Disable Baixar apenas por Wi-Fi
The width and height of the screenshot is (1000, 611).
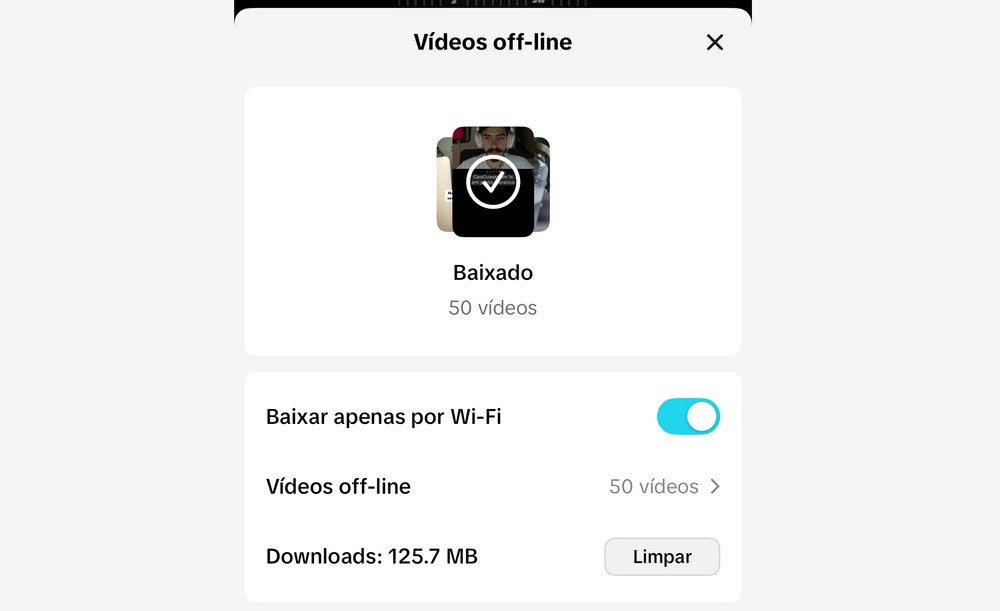pyautogui.click(x=688, y=417)
